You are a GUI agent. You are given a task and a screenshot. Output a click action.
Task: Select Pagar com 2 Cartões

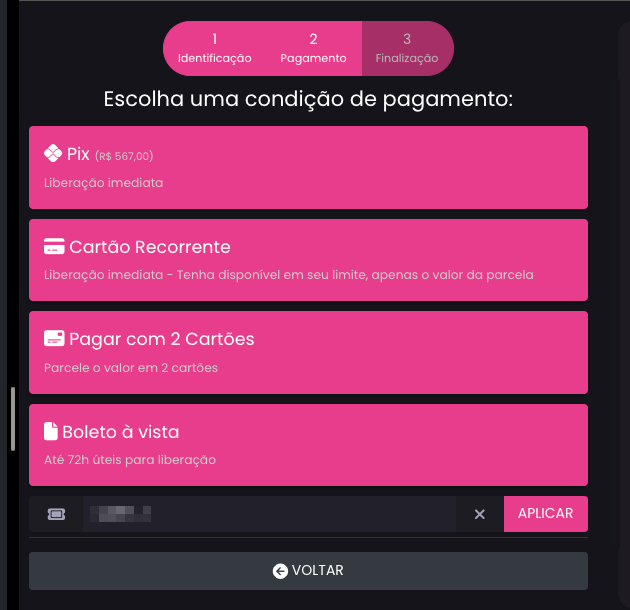coord(308,352)
